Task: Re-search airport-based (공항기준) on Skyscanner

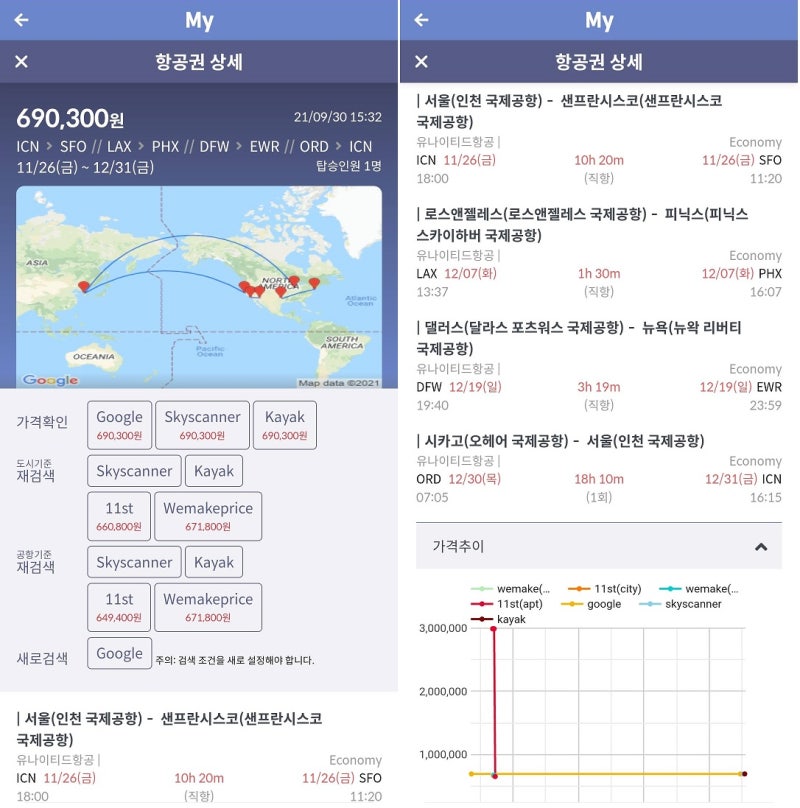Action: tap(134, 562)
